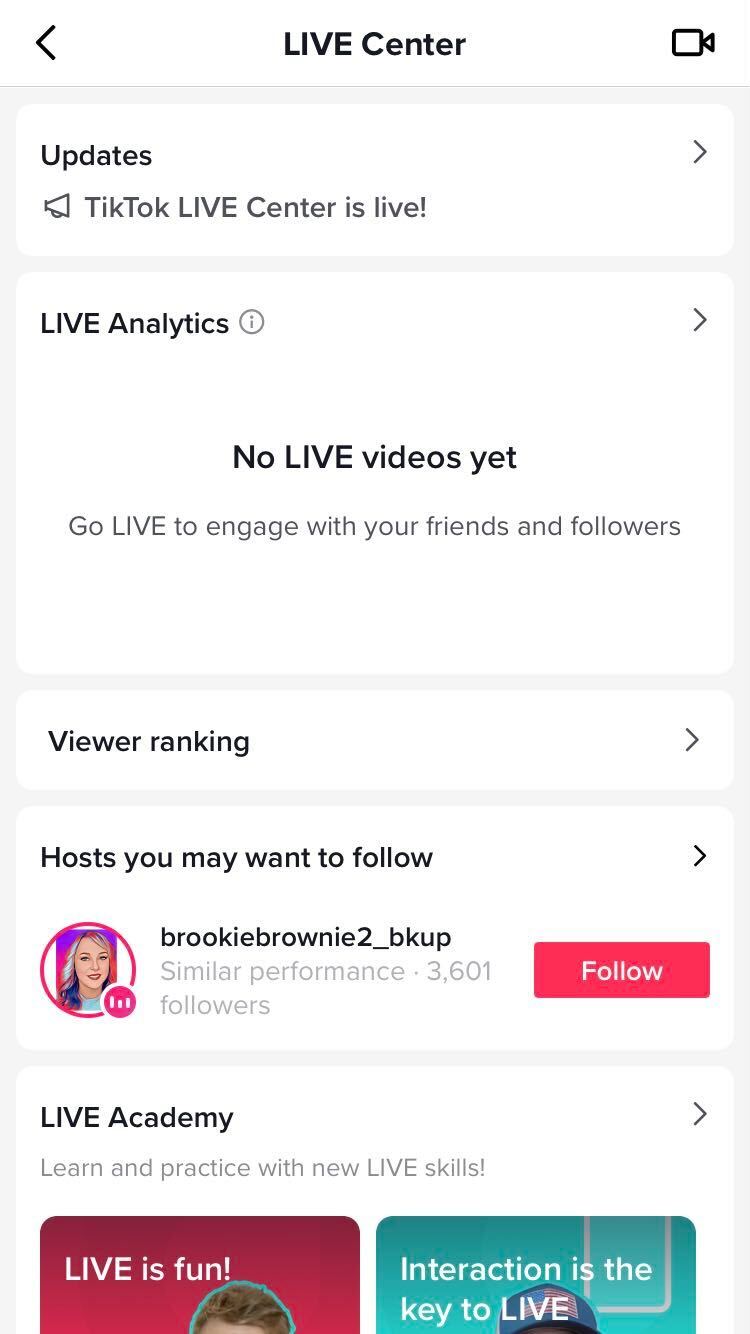The width and height of the screenshot is (750, 1334).
Task: Expand the Updates section
Action: (x=700, y=152)
